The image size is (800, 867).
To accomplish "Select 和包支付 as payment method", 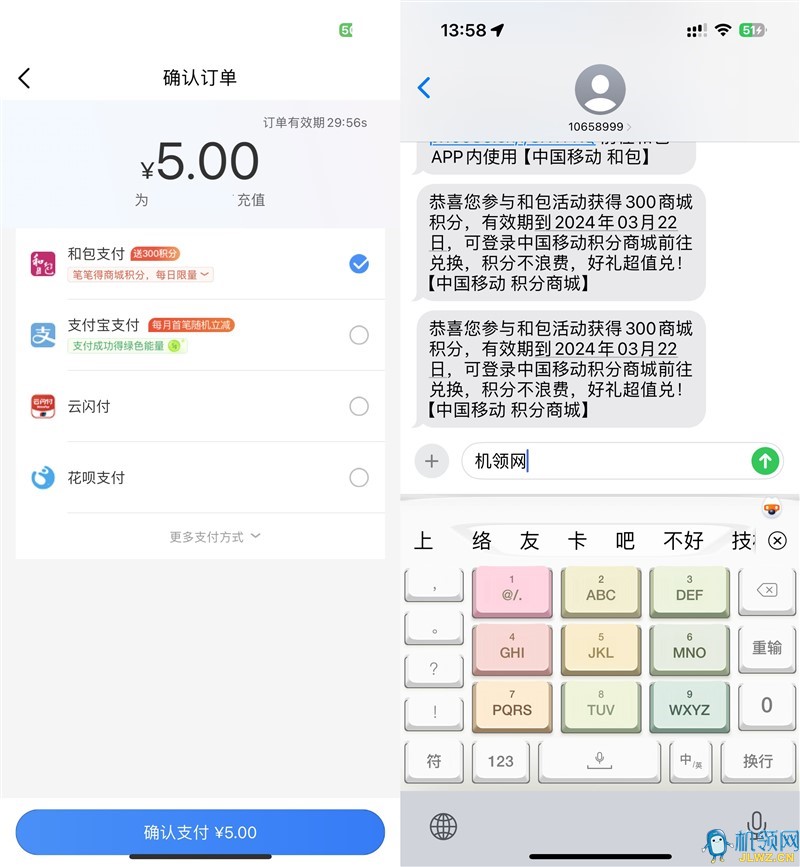I will (359, 264).
